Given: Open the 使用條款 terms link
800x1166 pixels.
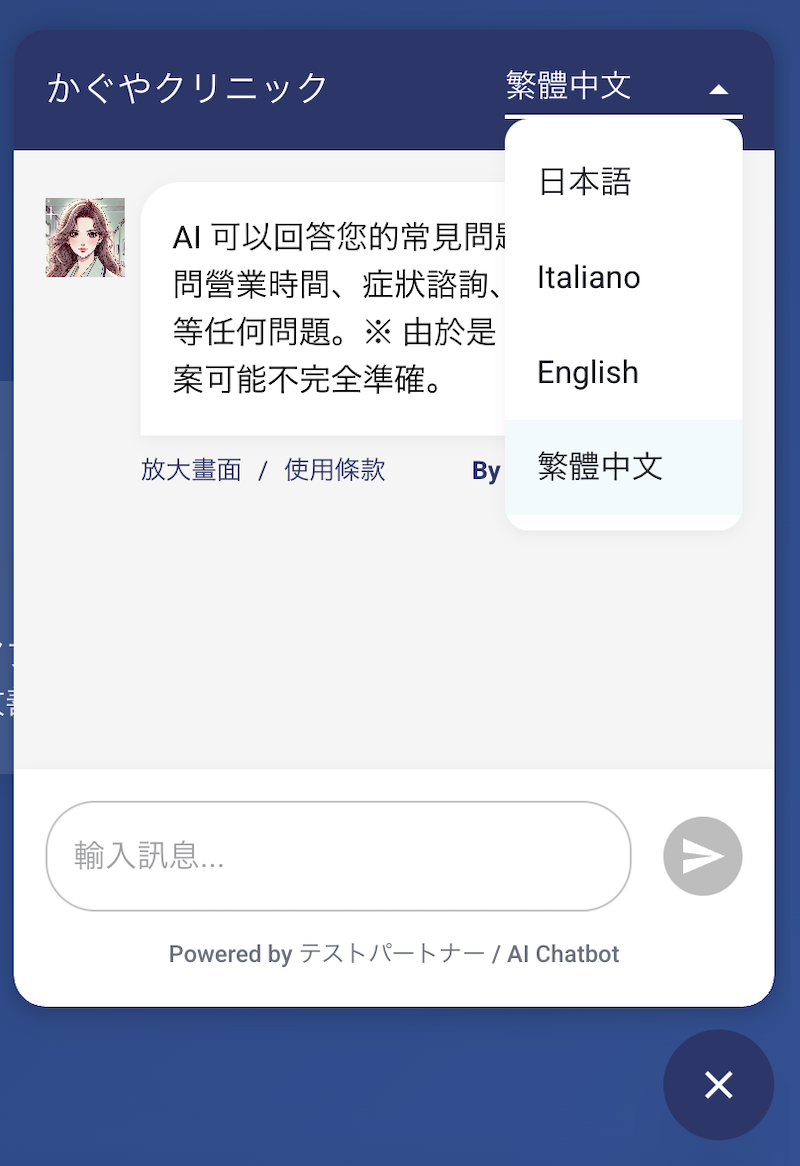Looking at the screenshot, I should click(x=334, y=470).
